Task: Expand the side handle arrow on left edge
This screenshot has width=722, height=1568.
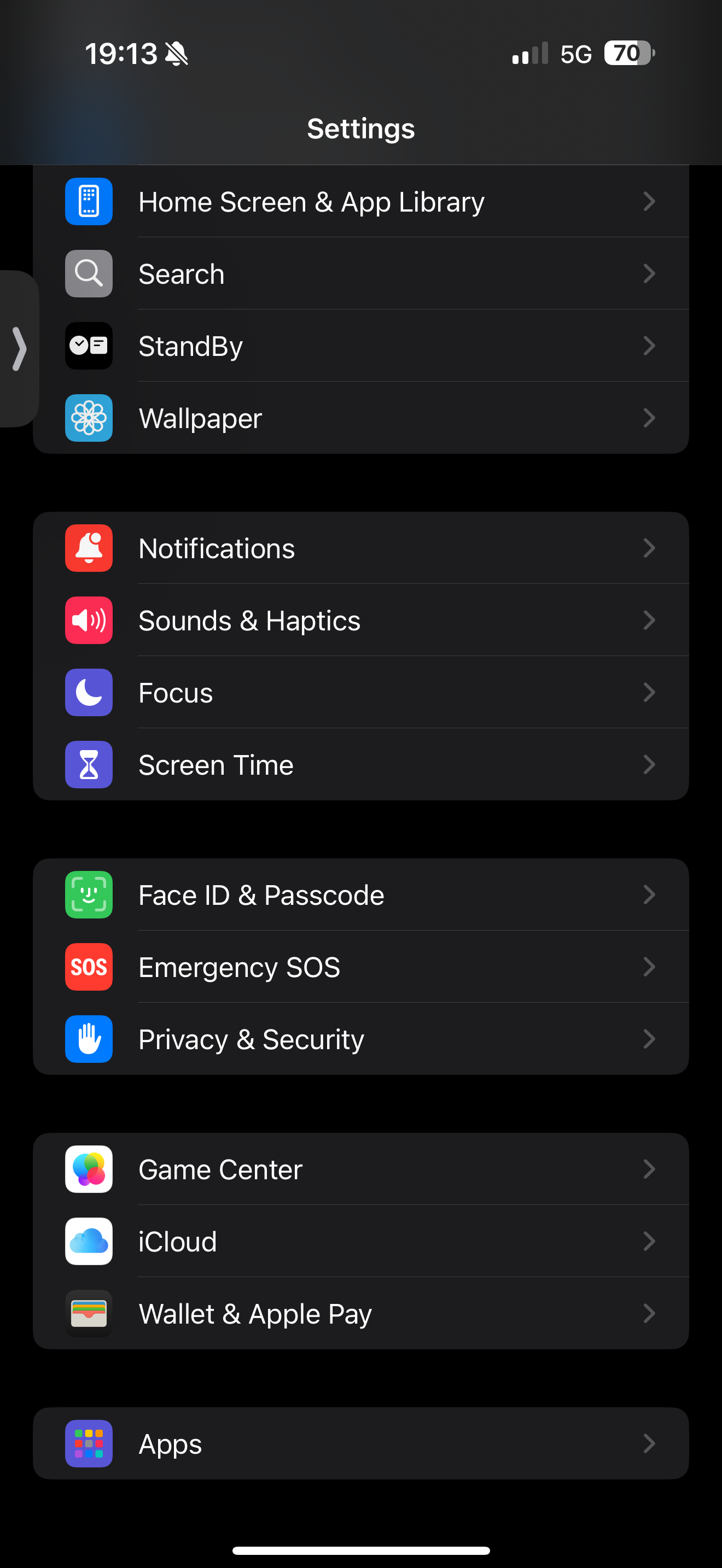Action: 19,349
